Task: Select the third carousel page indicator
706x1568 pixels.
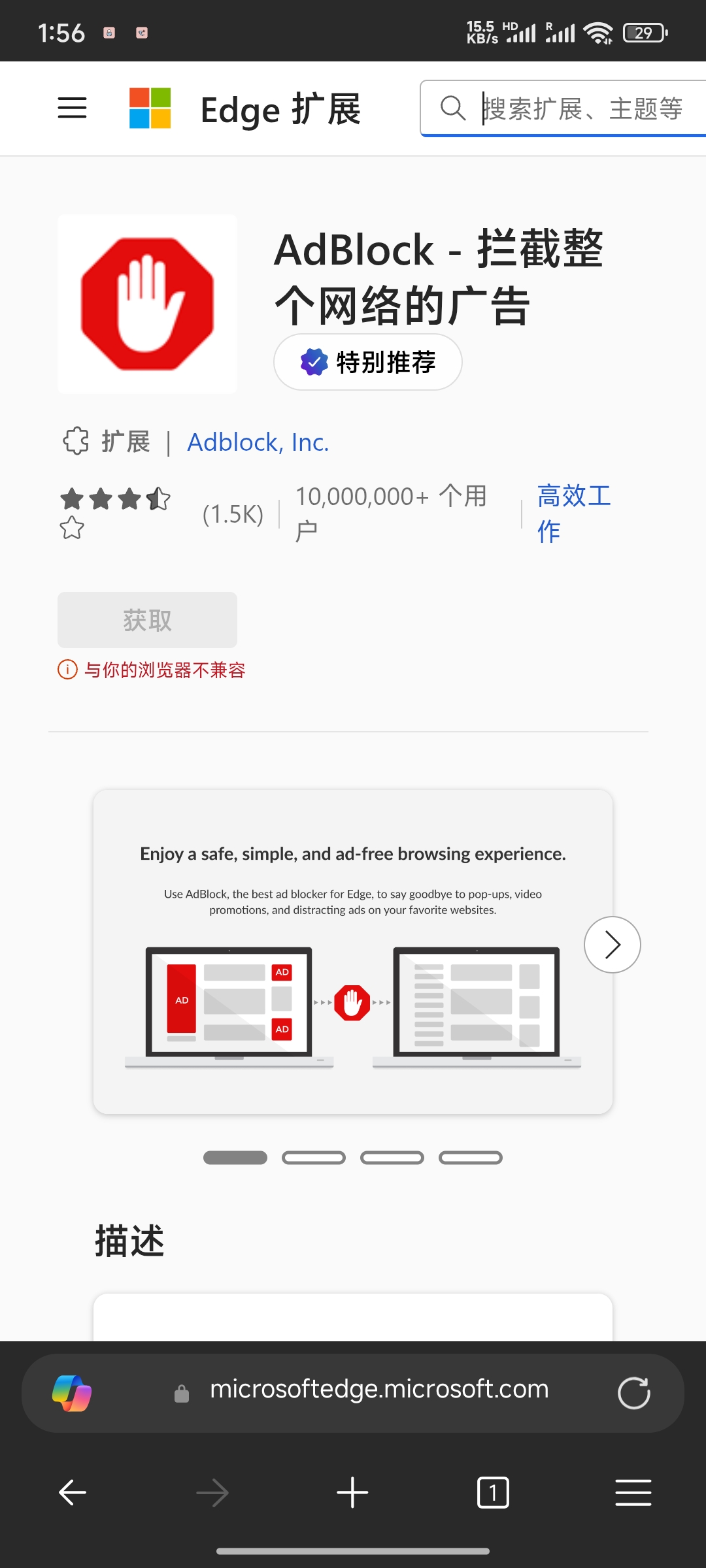Action: click(392, 1158)
